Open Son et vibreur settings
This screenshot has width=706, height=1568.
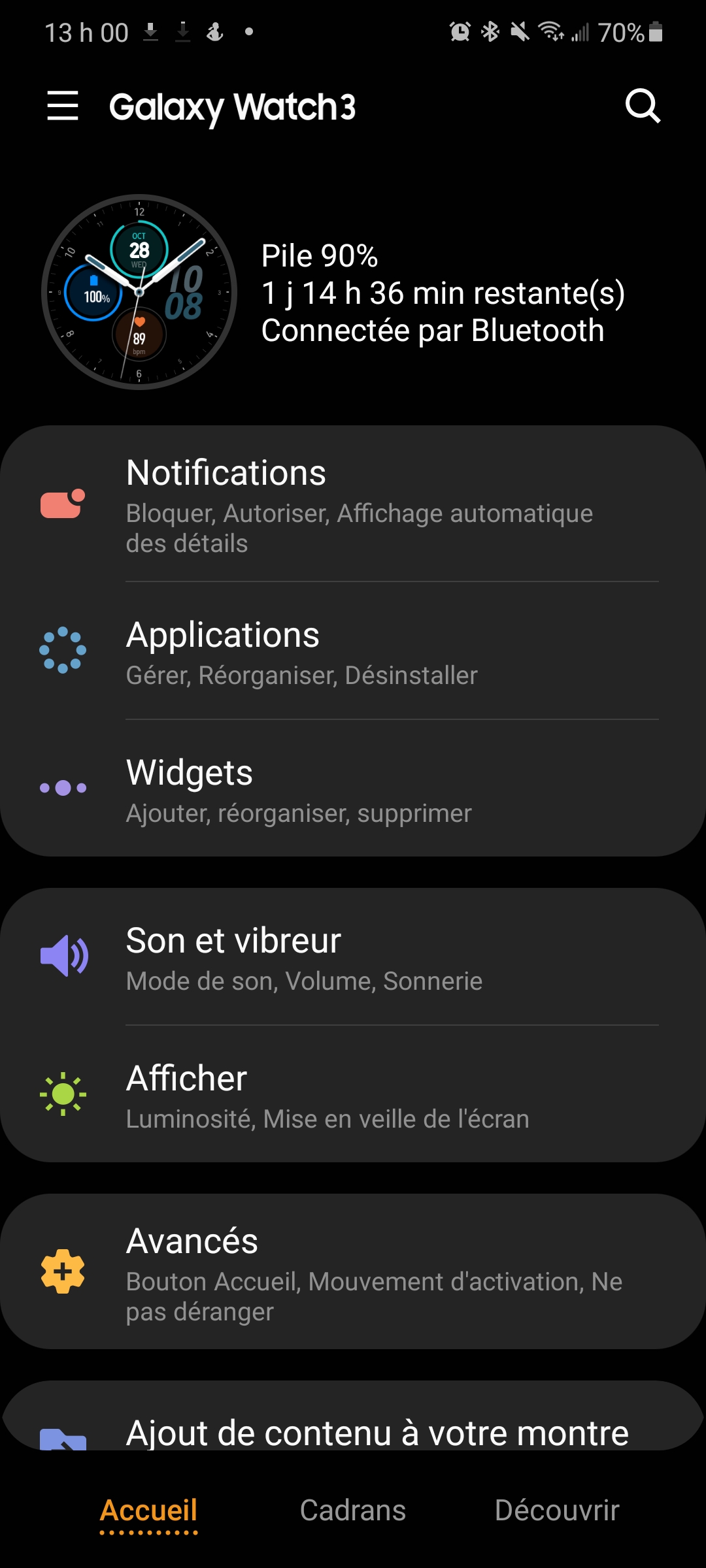pos(353,957)
